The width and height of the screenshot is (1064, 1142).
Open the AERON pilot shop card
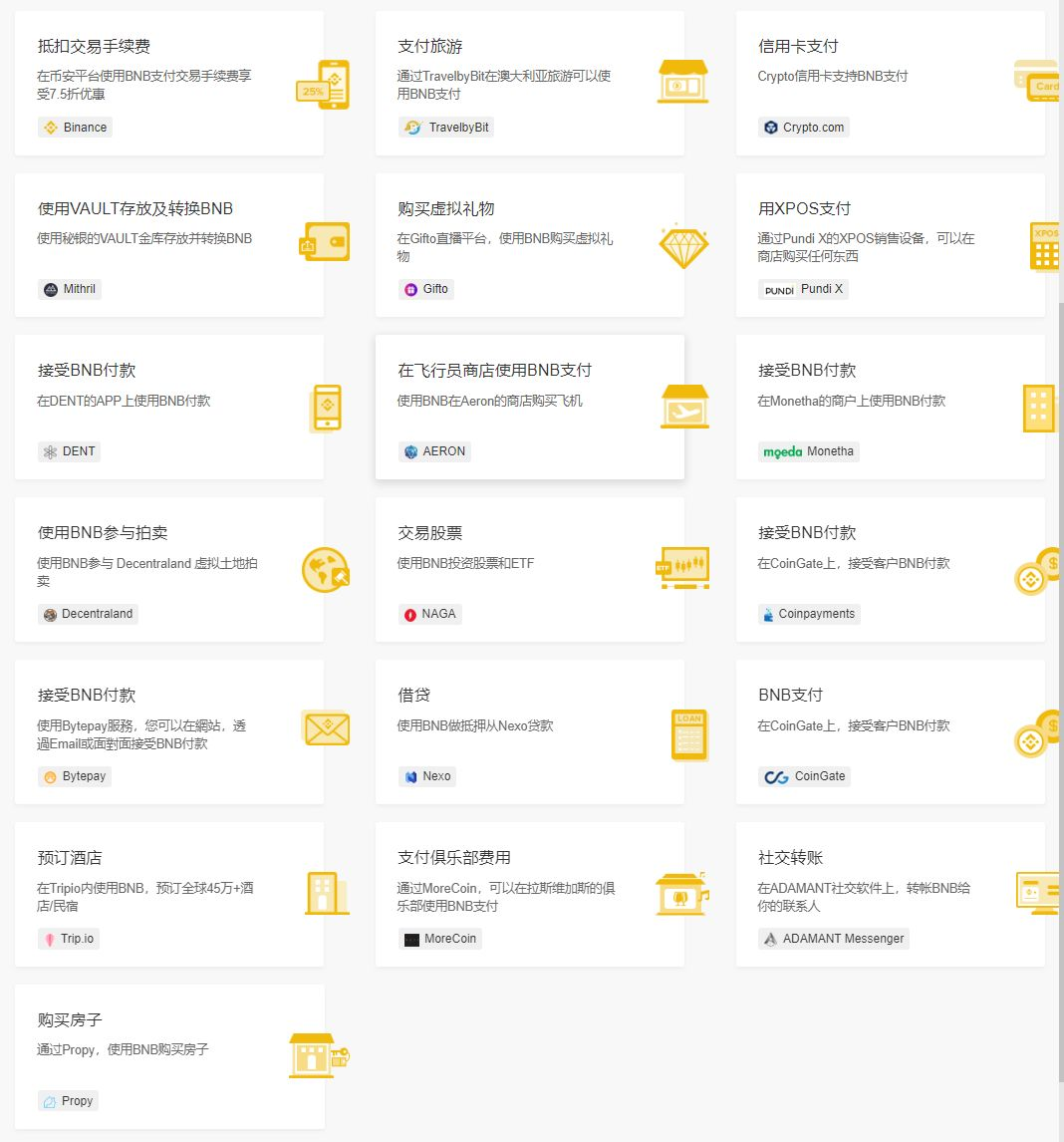point(529,407)
